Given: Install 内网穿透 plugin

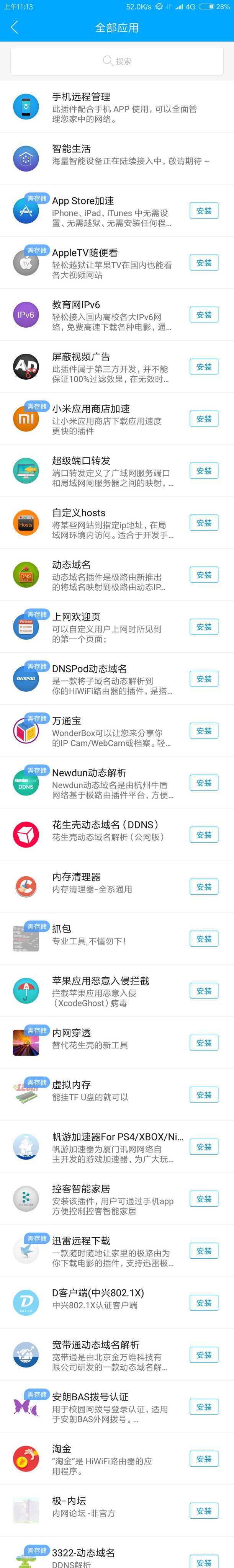Looking at the screenshot, I should [x=203, y=1043].
